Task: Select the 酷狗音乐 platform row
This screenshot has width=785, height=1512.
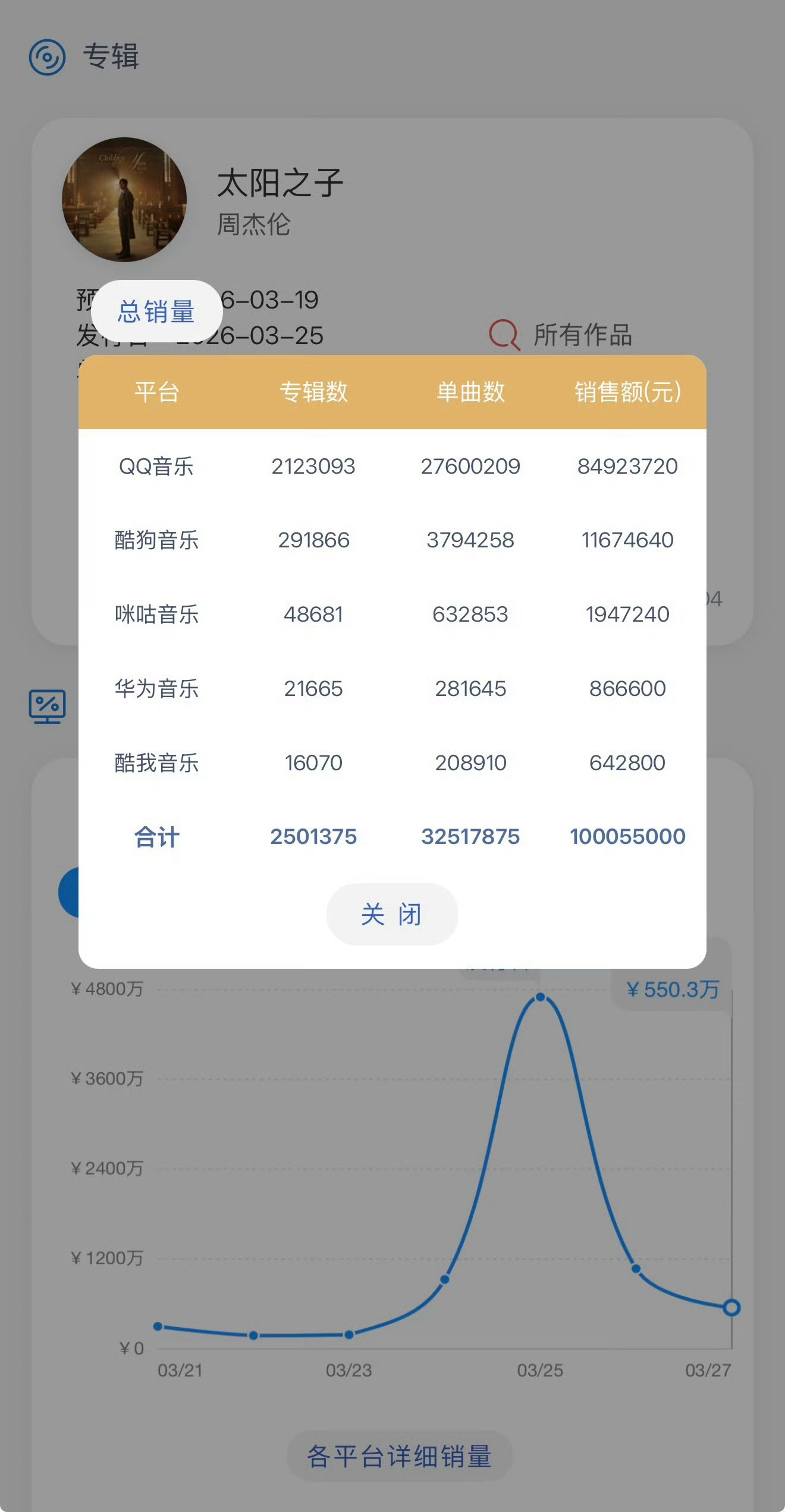Action: 157,541
